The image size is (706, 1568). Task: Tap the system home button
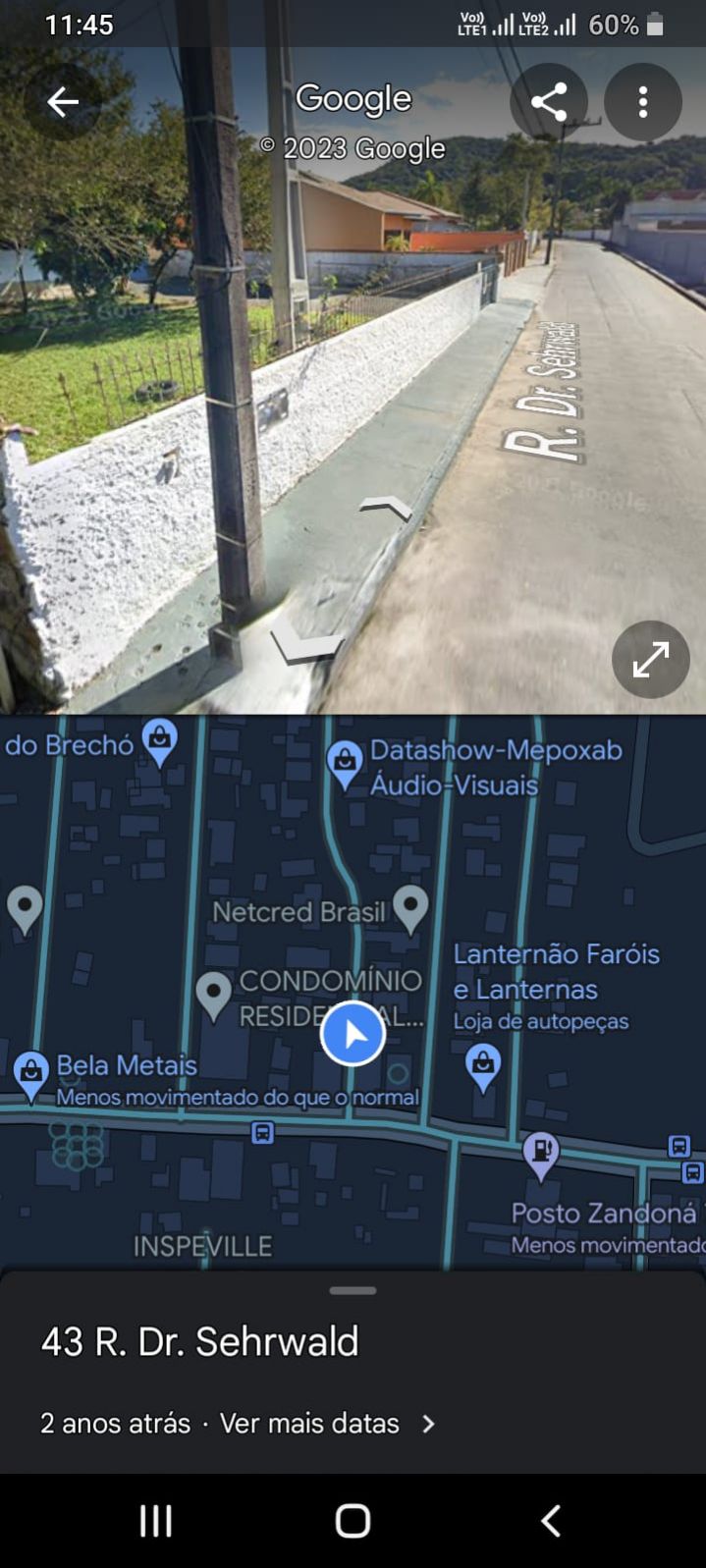click(353, 1520)
